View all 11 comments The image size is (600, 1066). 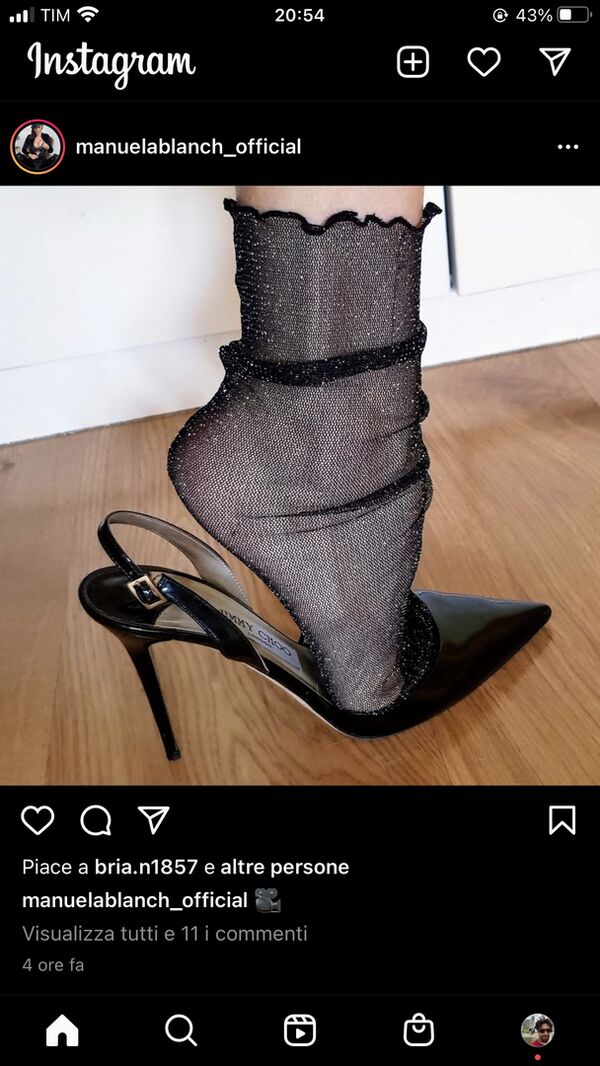pyautogui.click(x=165, y=933)
